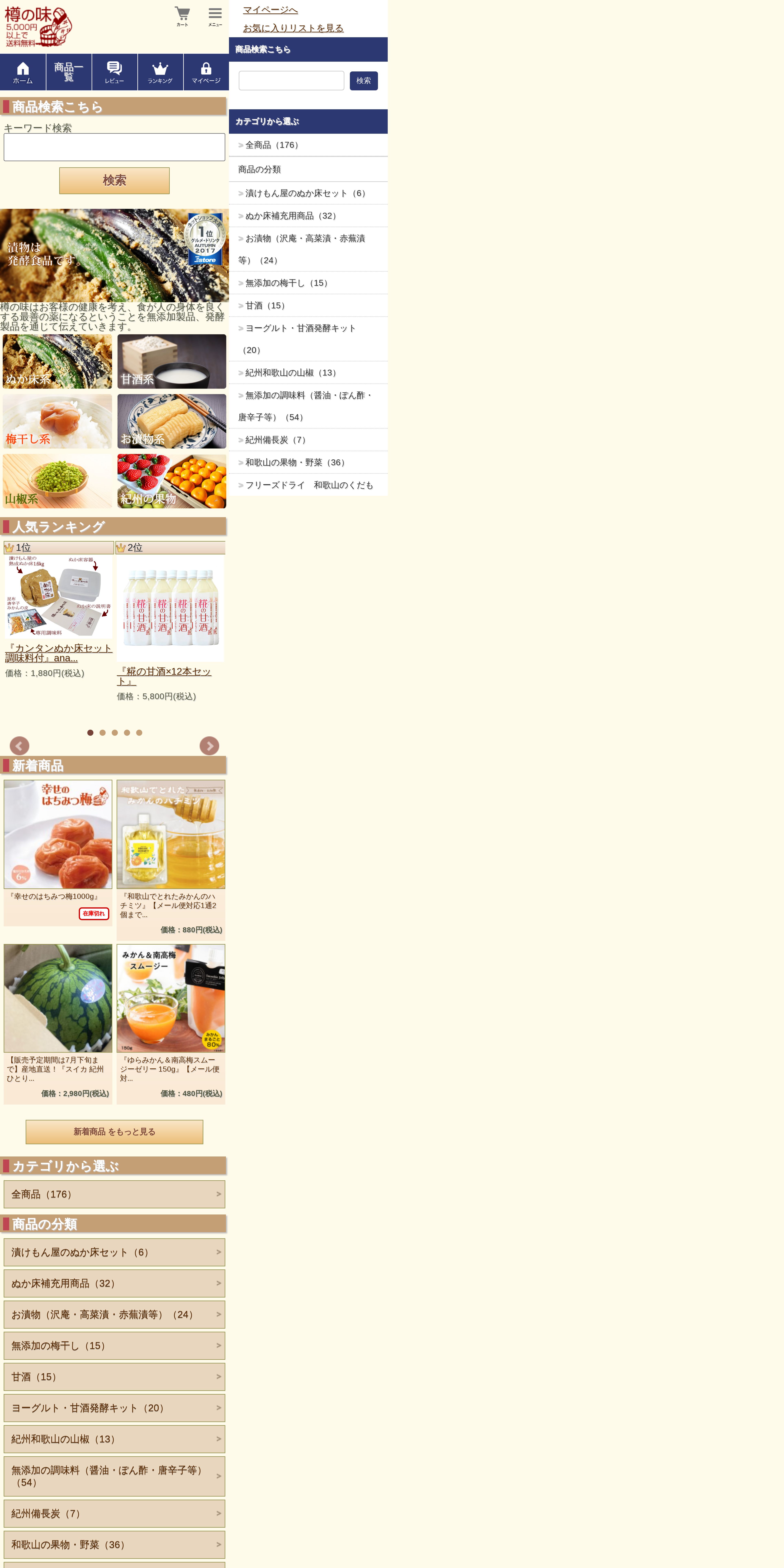Show the next ranking slide
This screenshot has width=784, height=1568.
point(209,746)
